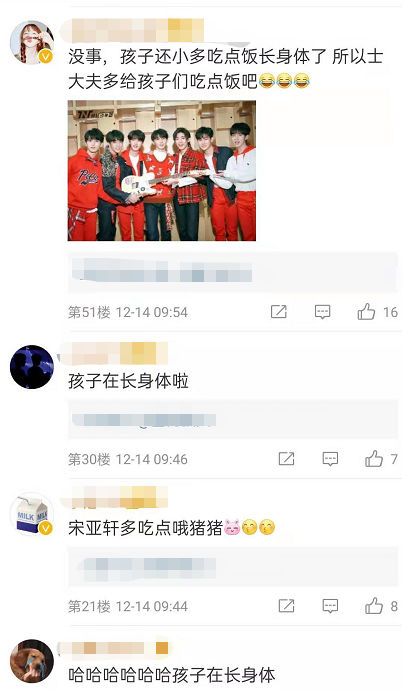
Task: Like the 第21楼 comment
Action: (374, 606)
